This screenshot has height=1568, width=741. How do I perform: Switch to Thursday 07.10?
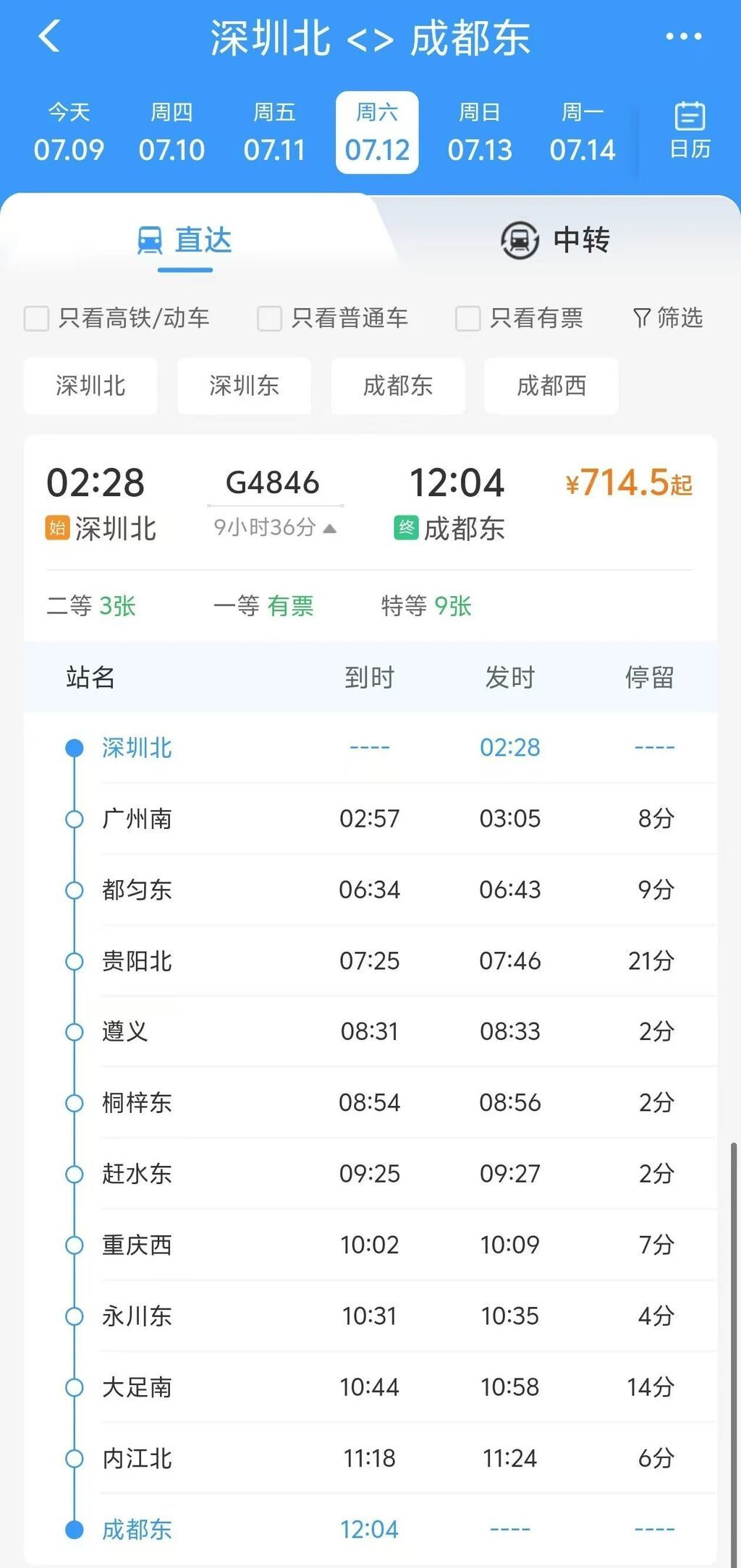(172, 133)
